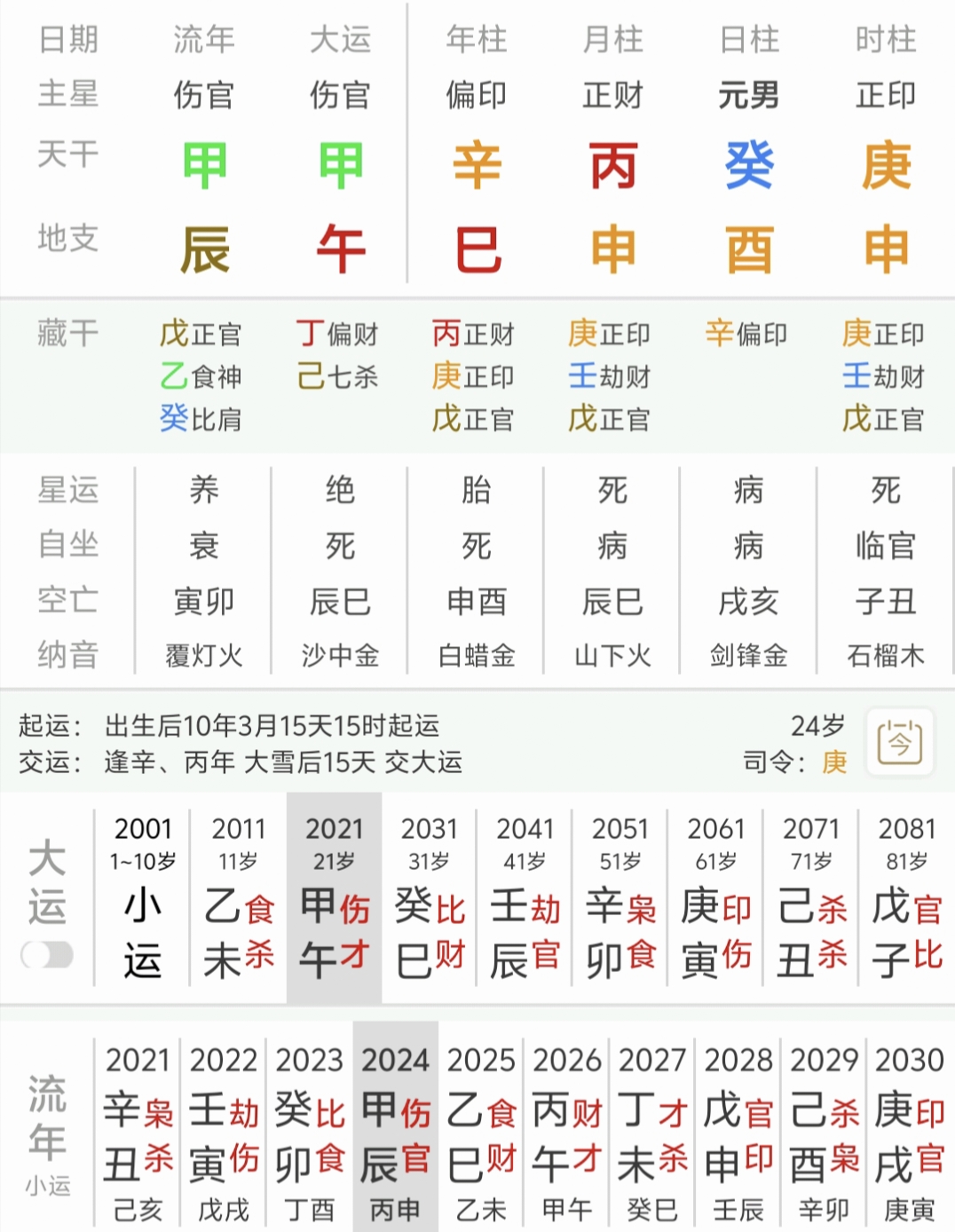The width and height of the screenshot is (955, 1232).
Task: Select the 2061 庚寅 大运
Action: pos(715,898)
